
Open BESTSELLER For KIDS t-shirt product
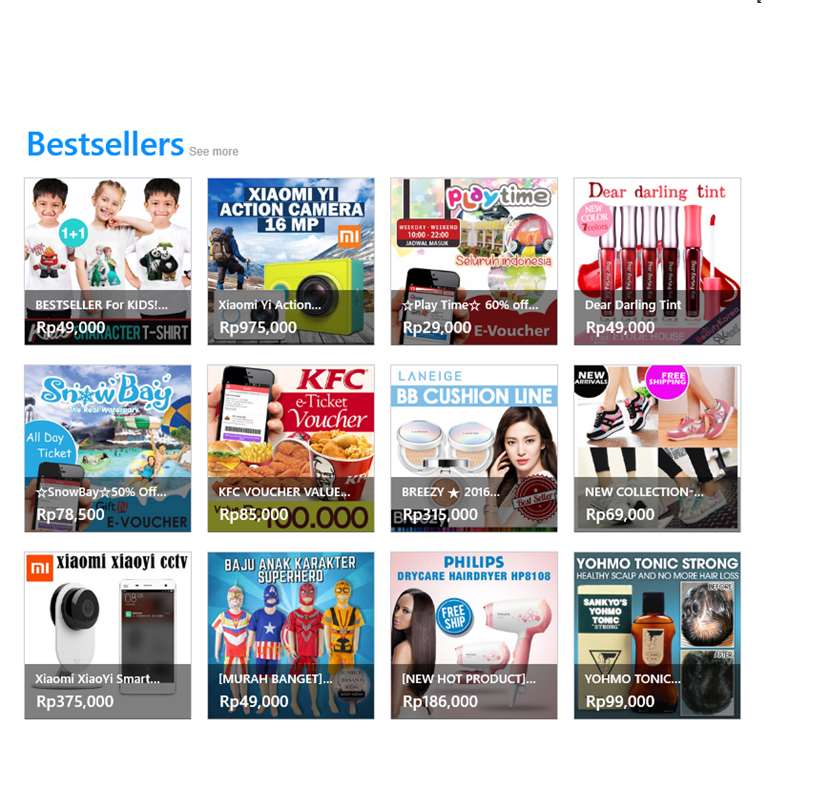click(x=108, y=261)
